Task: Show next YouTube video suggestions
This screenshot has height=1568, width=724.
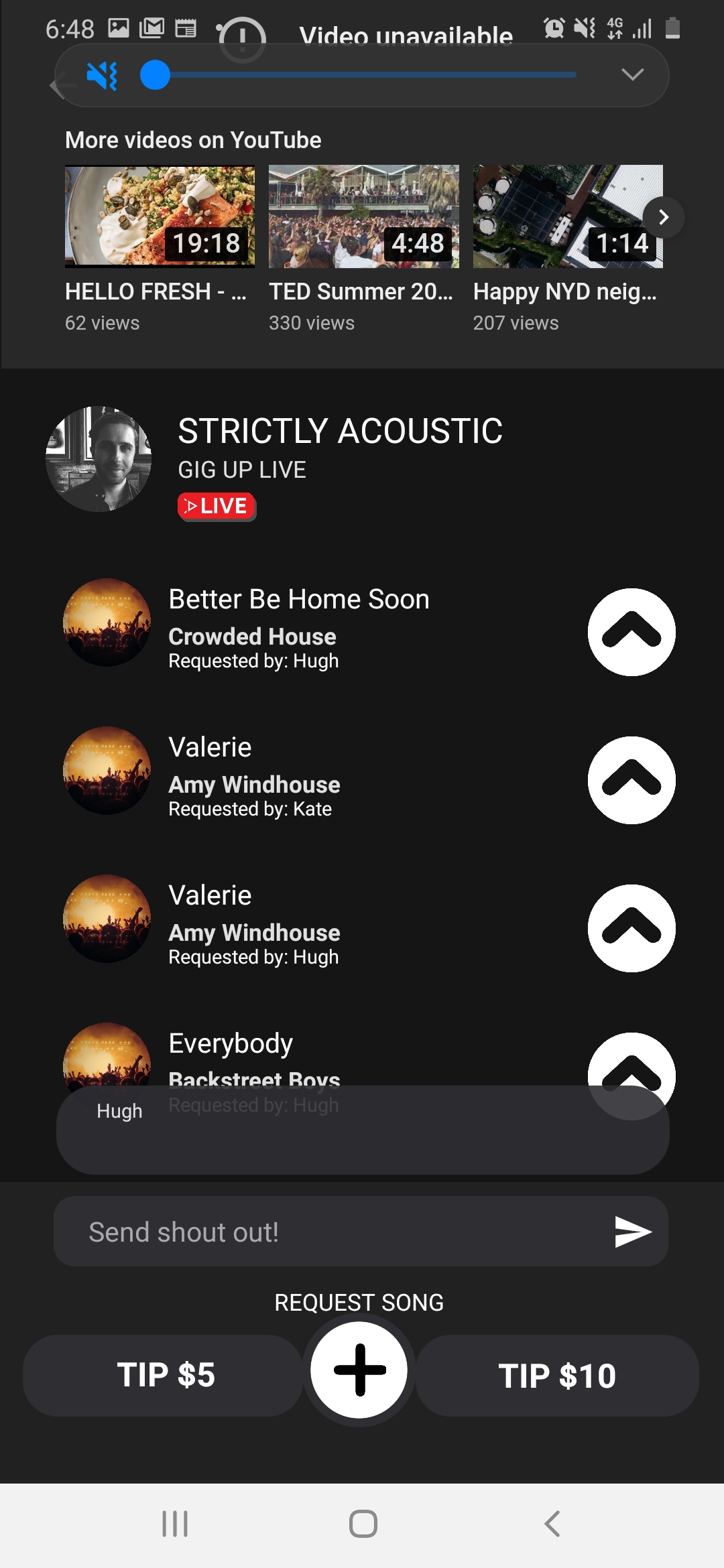Action: tap(663, 217)
